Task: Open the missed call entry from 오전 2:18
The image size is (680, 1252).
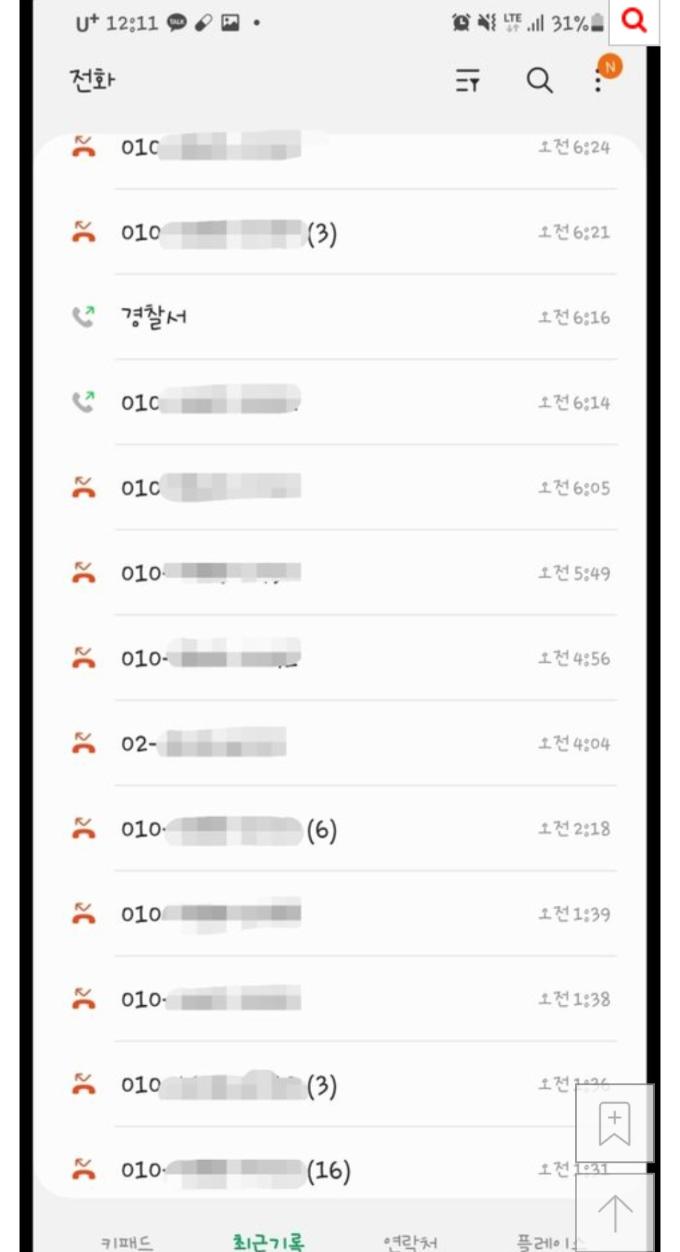Action: pos(340,829)
